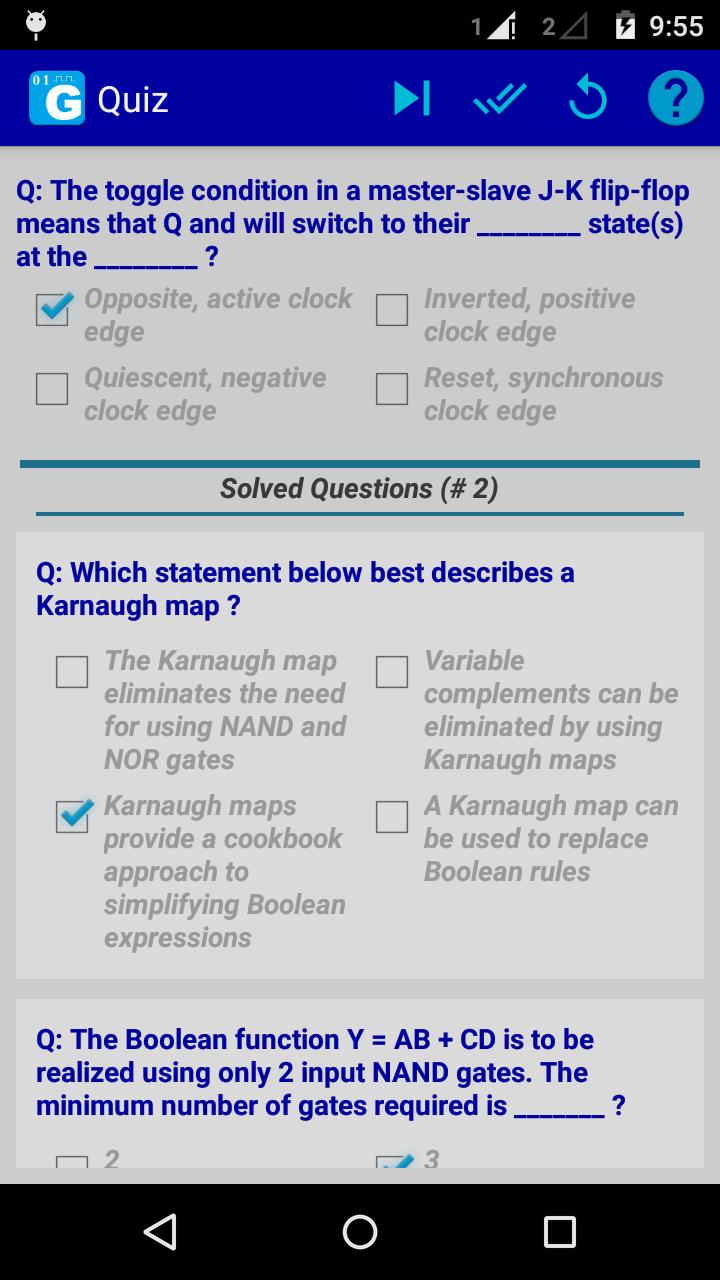The width and height of the screenshot is (720, 1280).
Task: Check 'Variable complements can be eliminated' option
Action: click(392, 672)
